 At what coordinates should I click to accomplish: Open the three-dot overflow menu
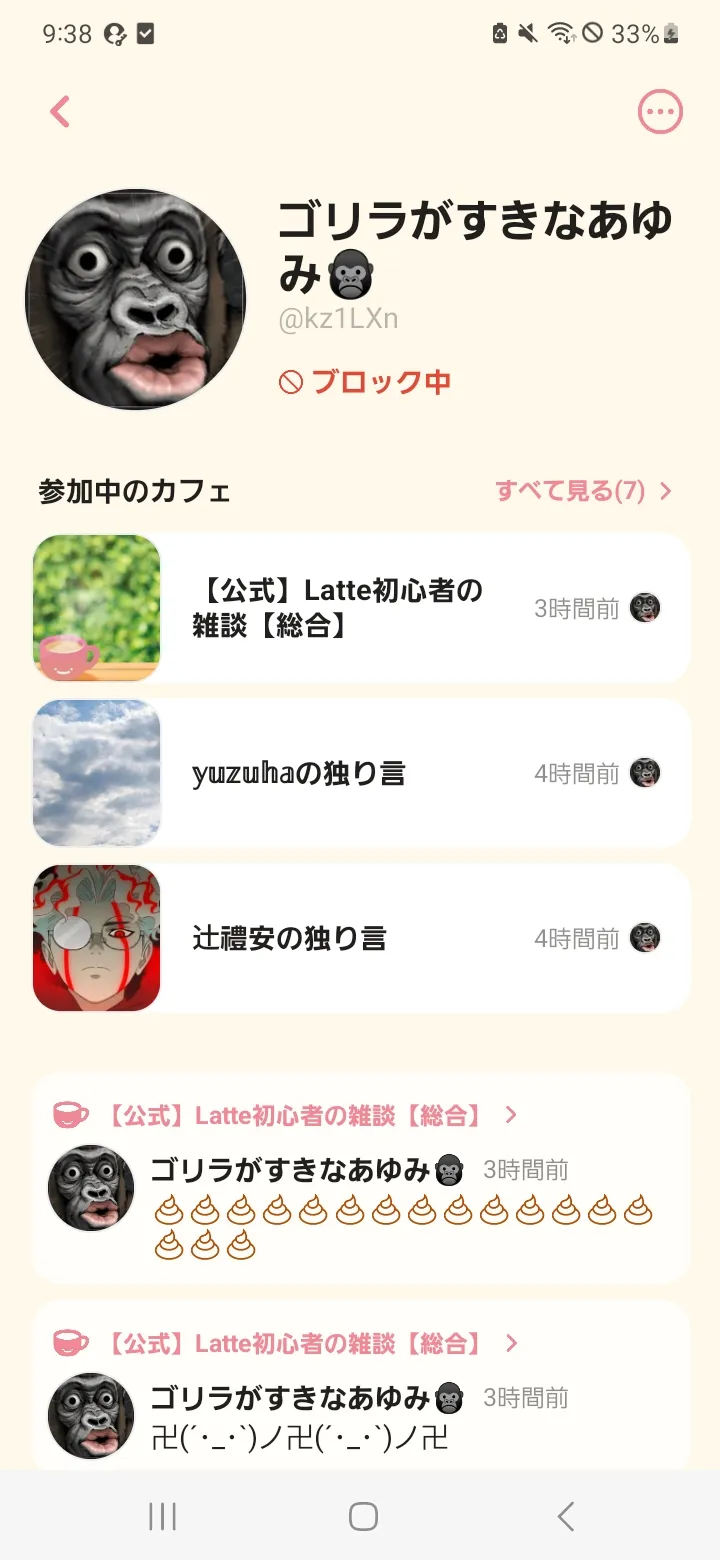(660, 112)
